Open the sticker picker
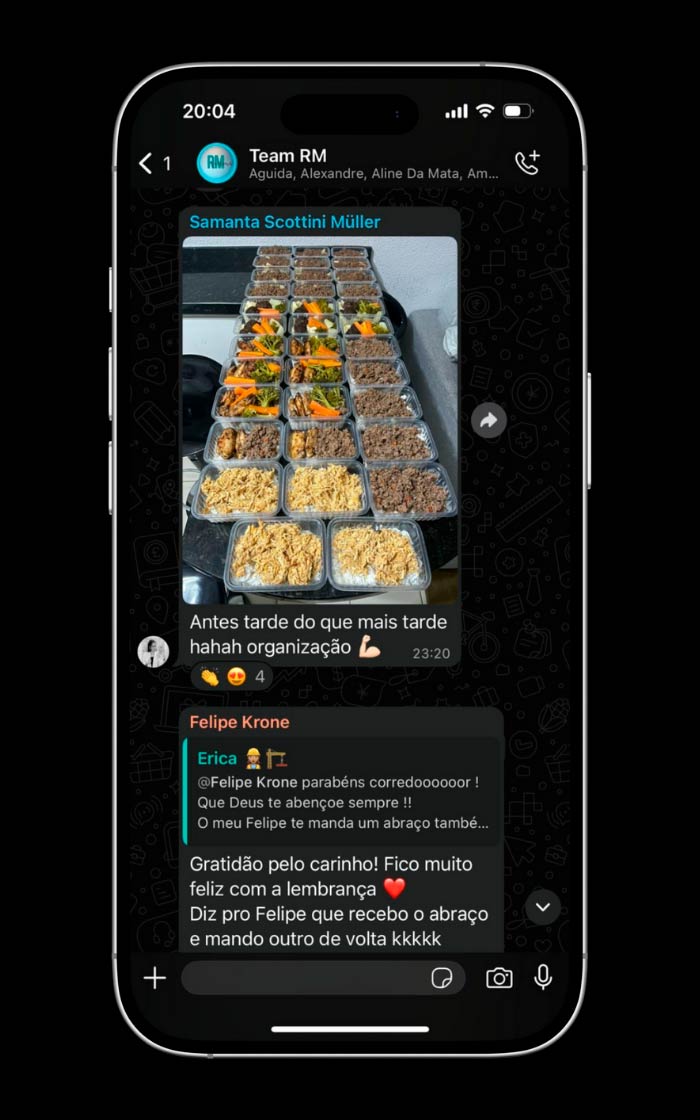700x1120 pixels. coord(441,978)
